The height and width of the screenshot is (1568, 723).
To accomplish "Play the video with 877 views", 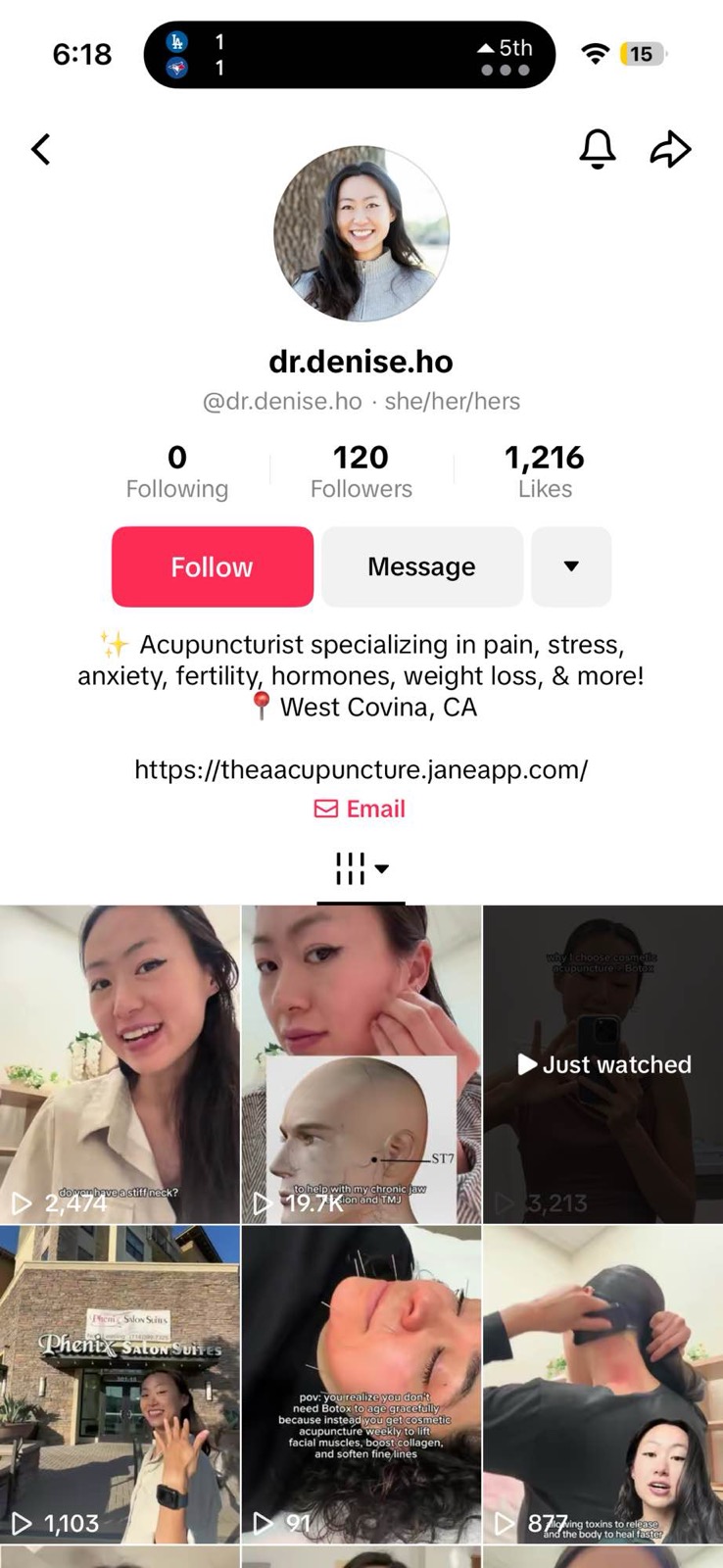I will pyautogui.click(x=602, y=1384).
